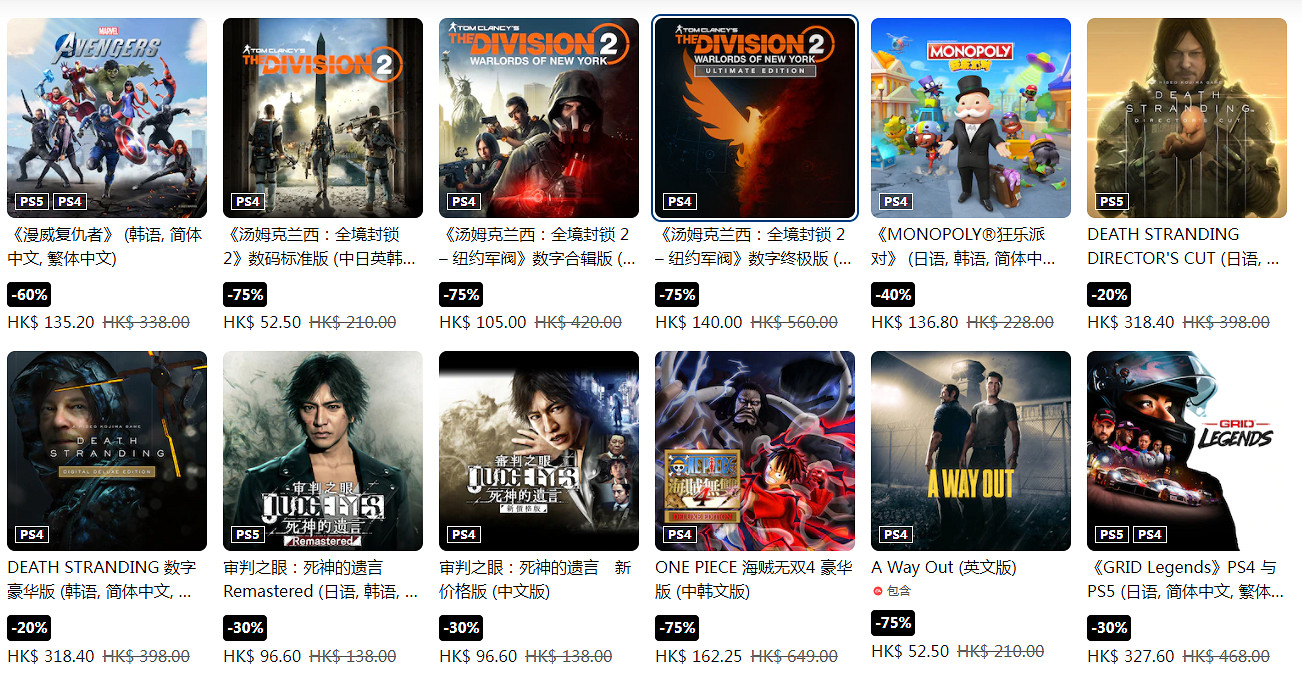Open the GRID Legends game card
The image size is (1302, 682).
1187,450
